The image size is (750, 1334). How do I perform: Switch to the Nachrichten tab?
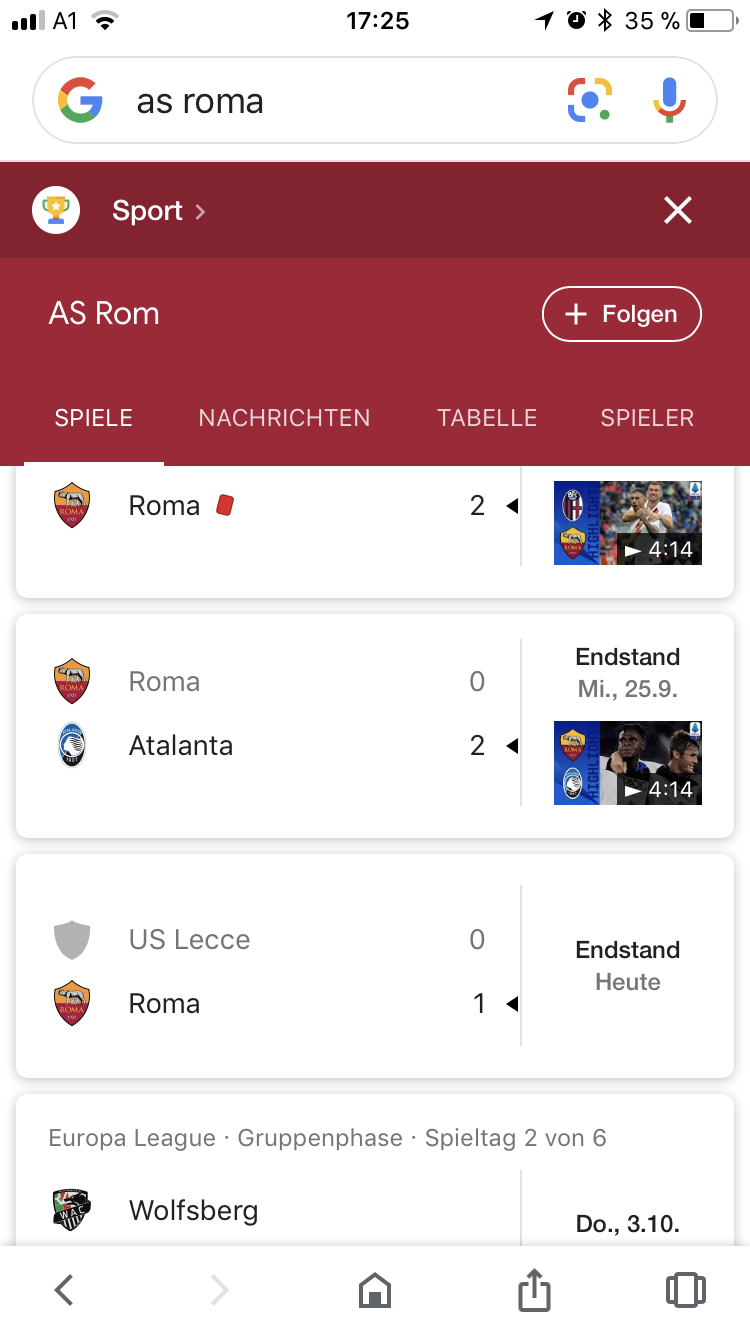(x=285, y=418)
